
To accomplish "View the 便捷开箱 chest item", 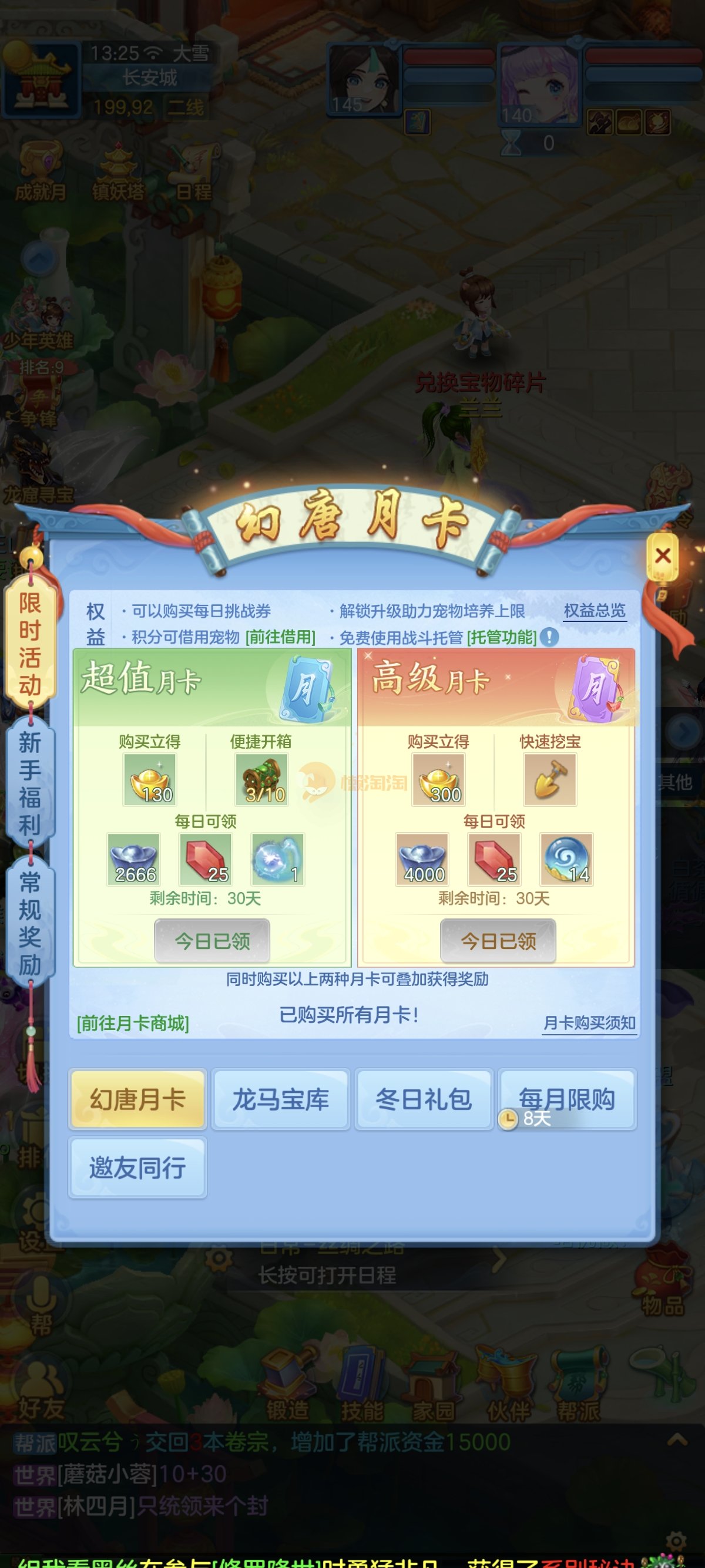I will click(x=261, y=780).
